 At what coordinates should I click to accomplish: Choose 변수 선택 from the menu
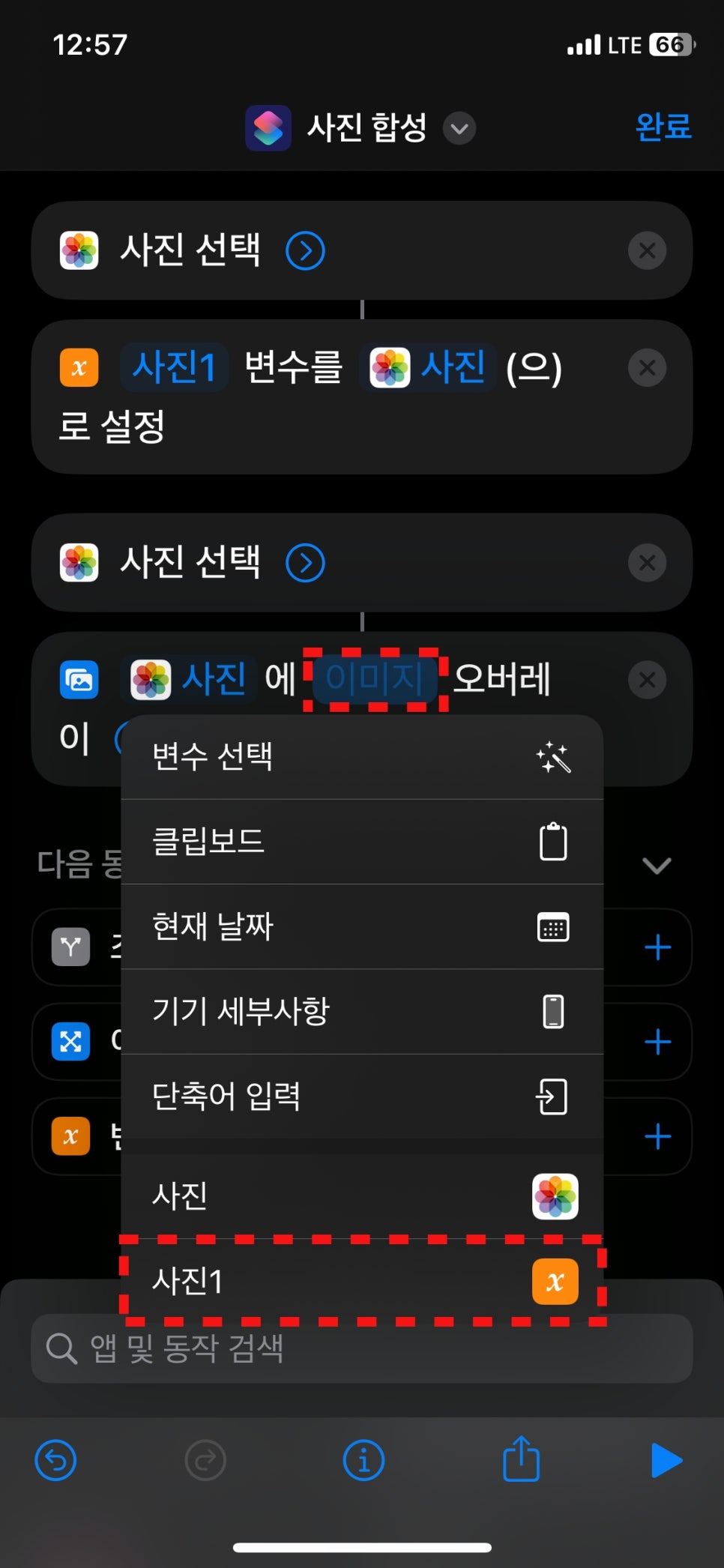pos(362,757)
